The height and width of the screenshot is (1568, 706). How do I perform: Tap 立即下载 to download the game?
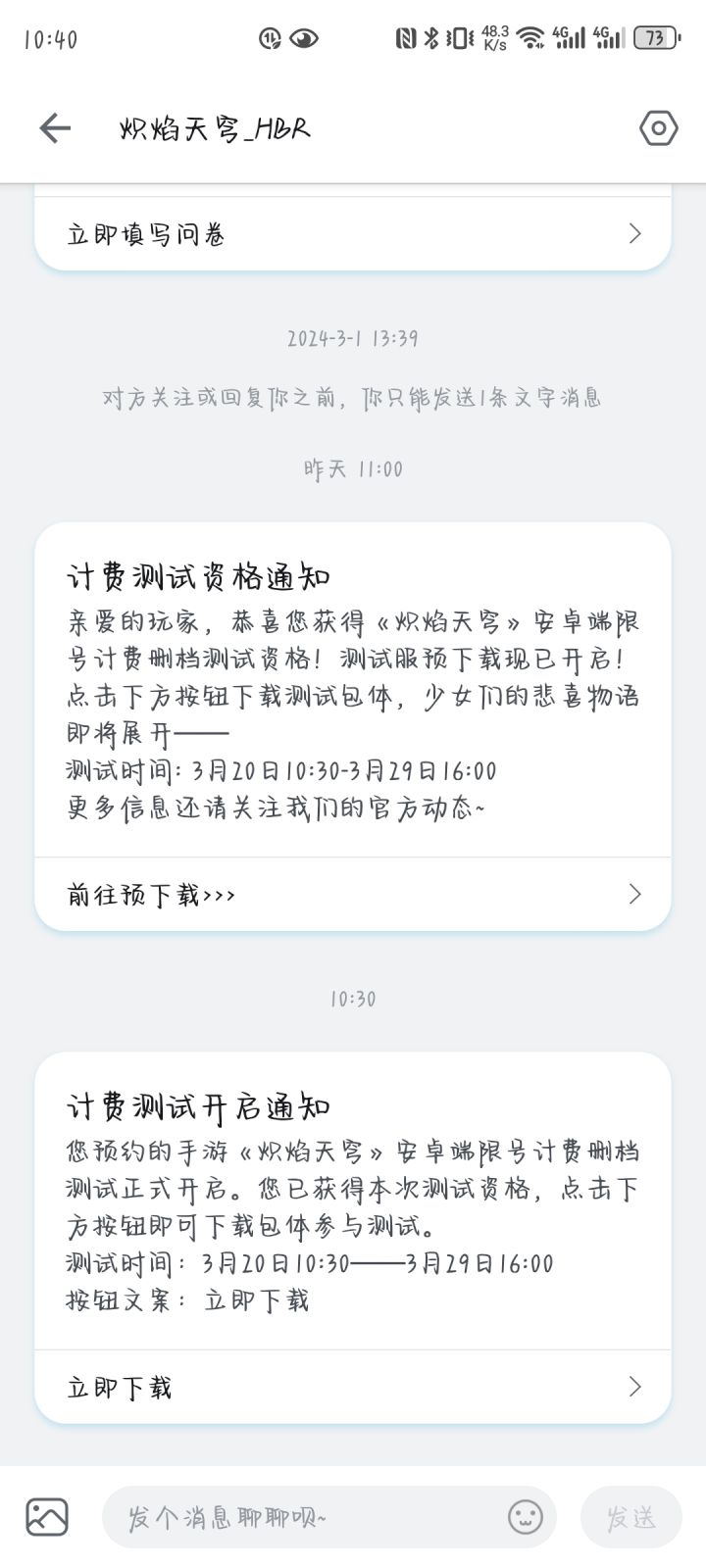click(353, 1387)
